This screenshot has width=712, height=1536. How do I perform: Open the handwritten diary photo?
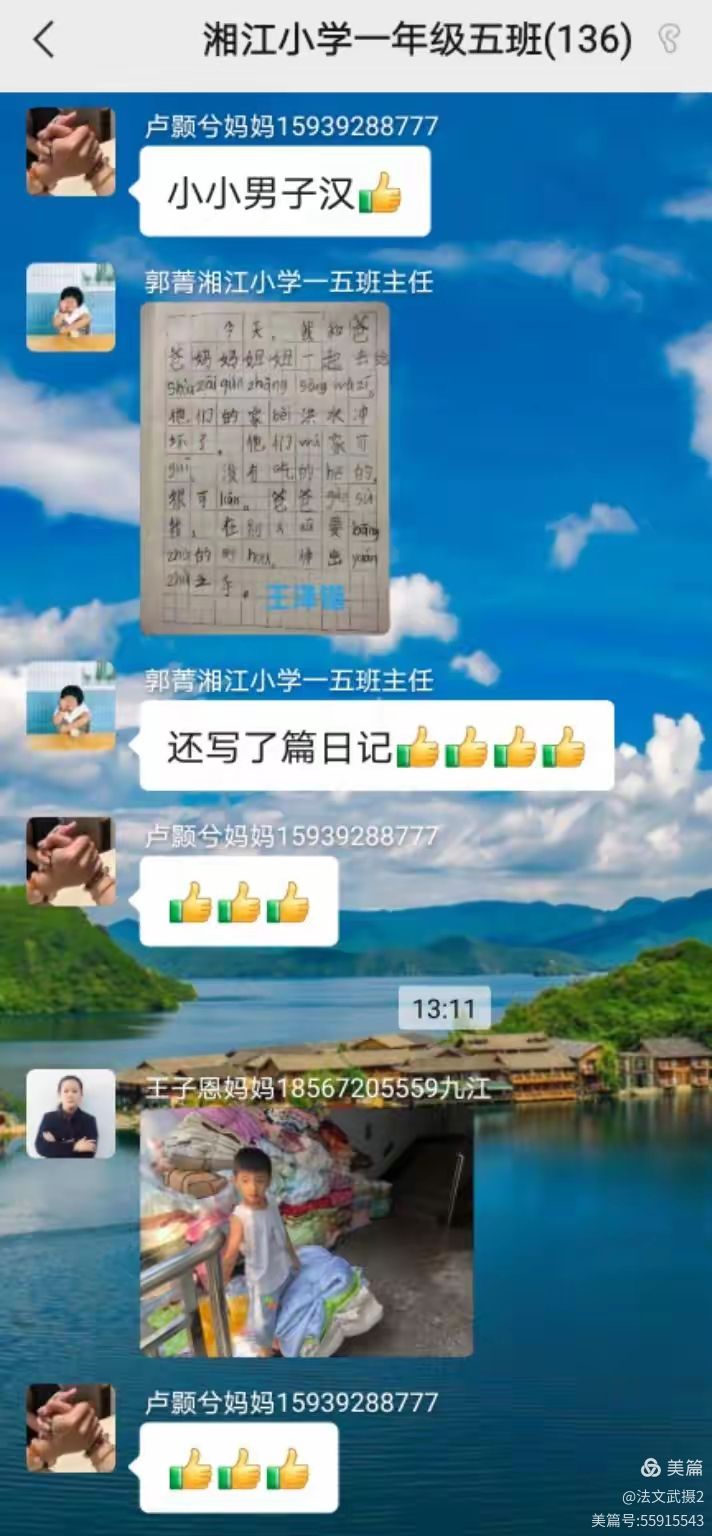tap(264, 468)
